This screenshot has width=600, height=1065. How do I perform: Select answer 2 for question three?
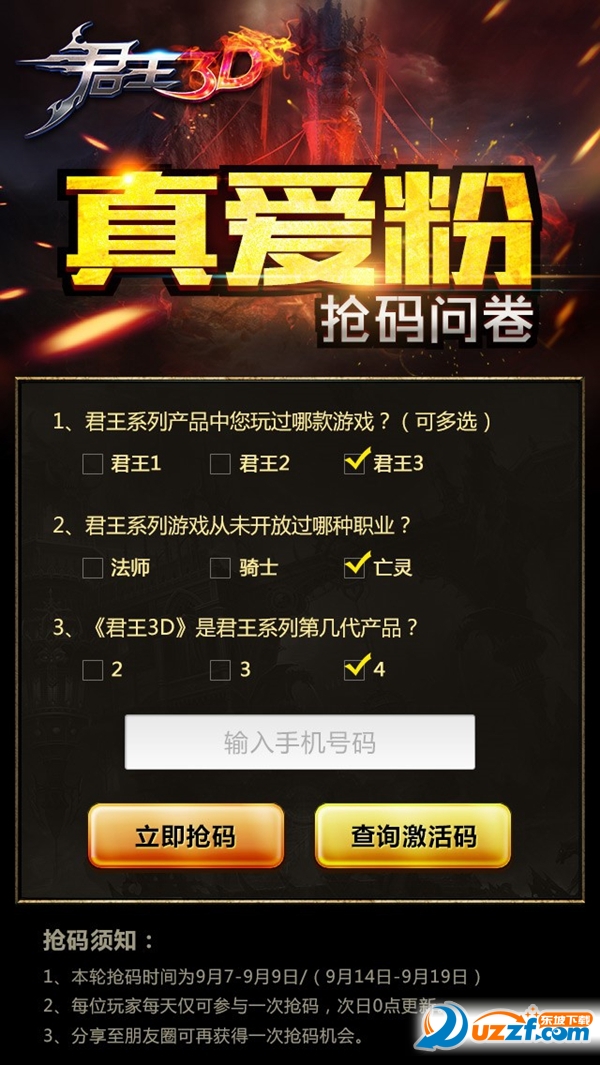pyautogui.click(x=93, y=670)
